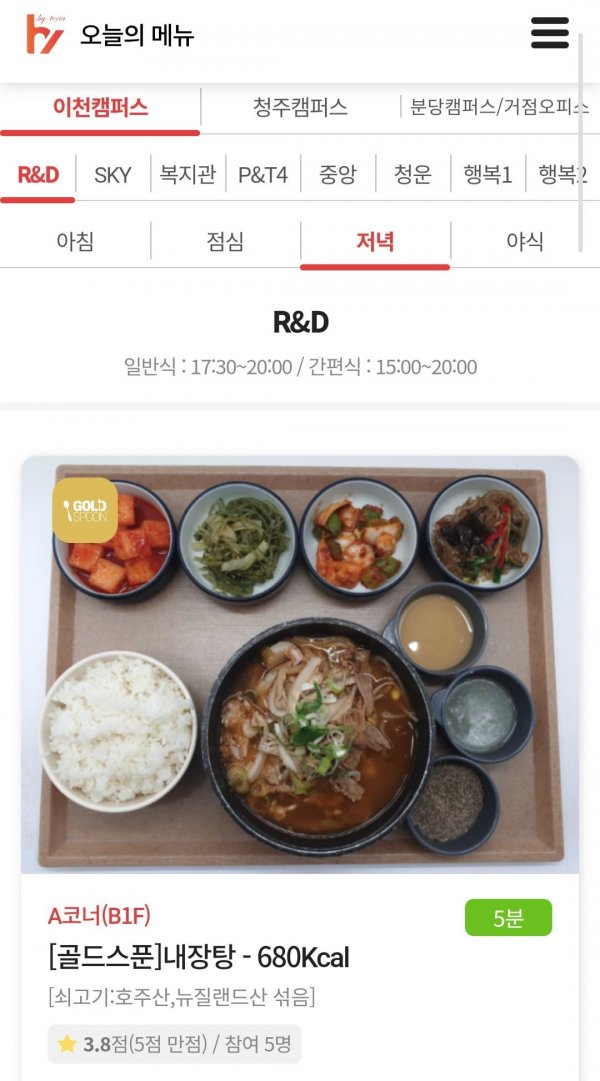Show the 점심 lunch menu
Viewport: 600px width, 1081px height.
point(225,241)
